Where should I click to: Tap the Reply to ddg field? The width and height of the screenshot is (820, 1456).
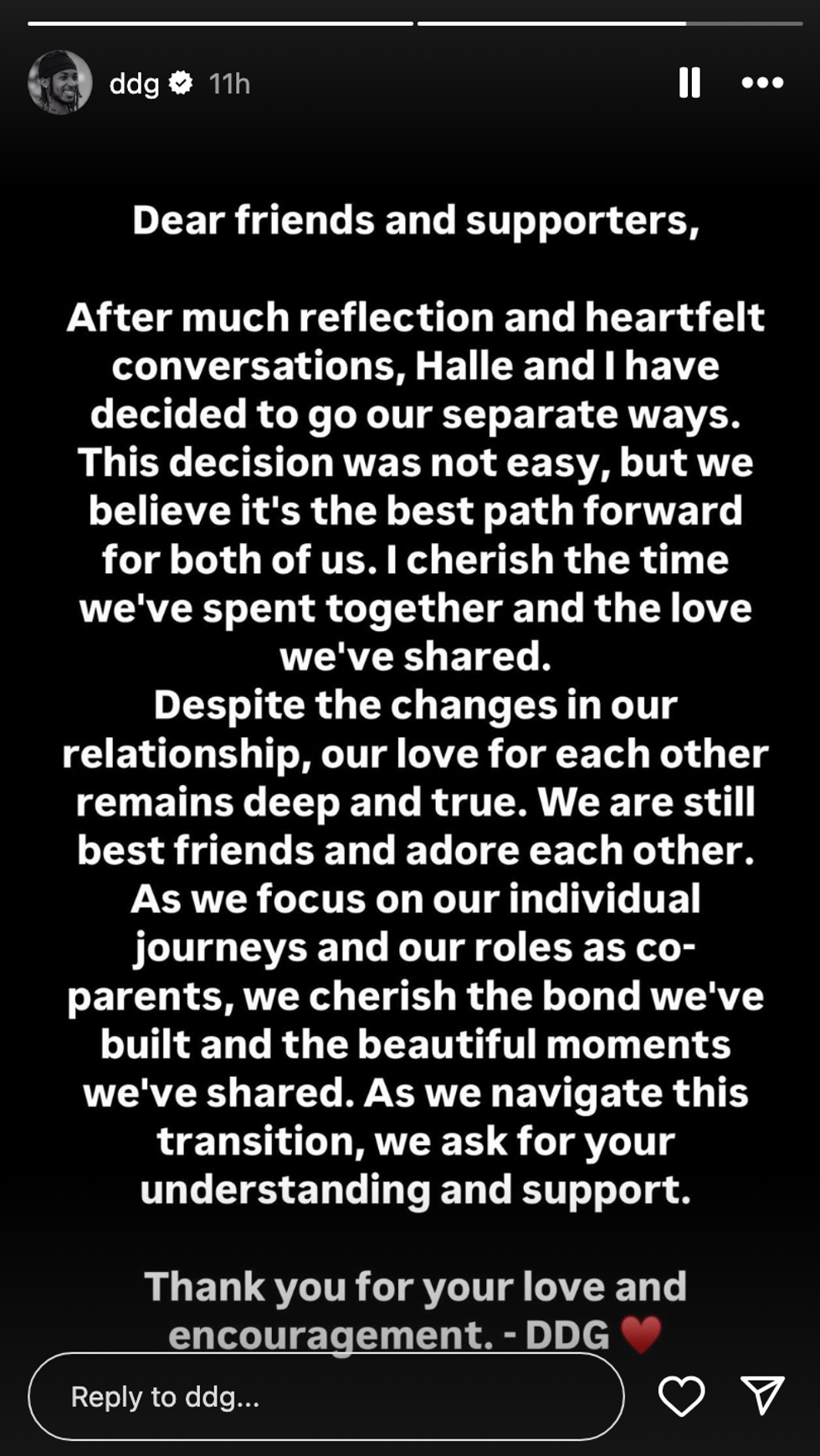pyautogui.click(x=326, y=1397)
